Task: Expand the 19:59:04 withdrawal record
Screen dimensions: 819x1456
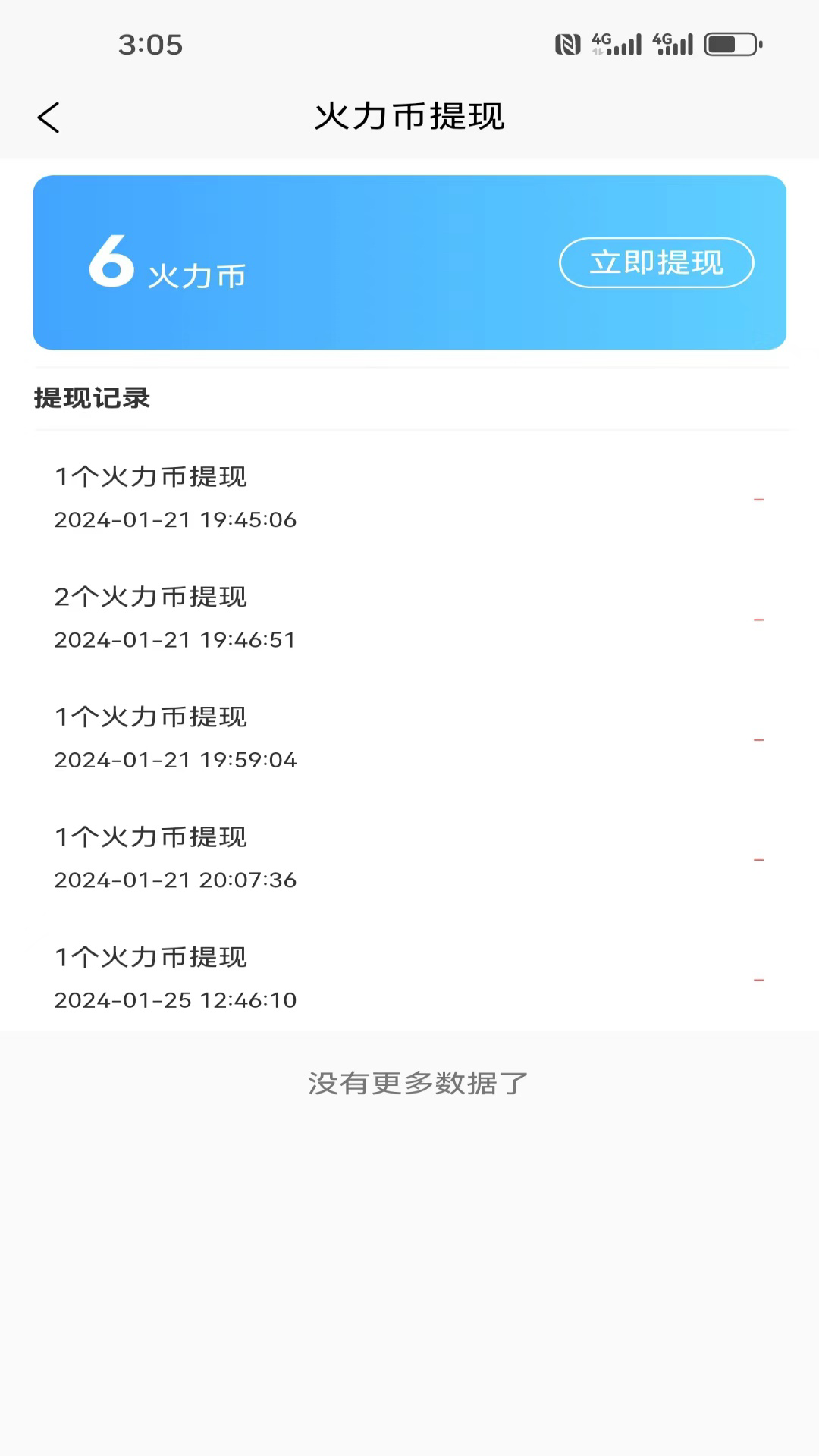Action: pyautogui.click(x=152, y=718)
